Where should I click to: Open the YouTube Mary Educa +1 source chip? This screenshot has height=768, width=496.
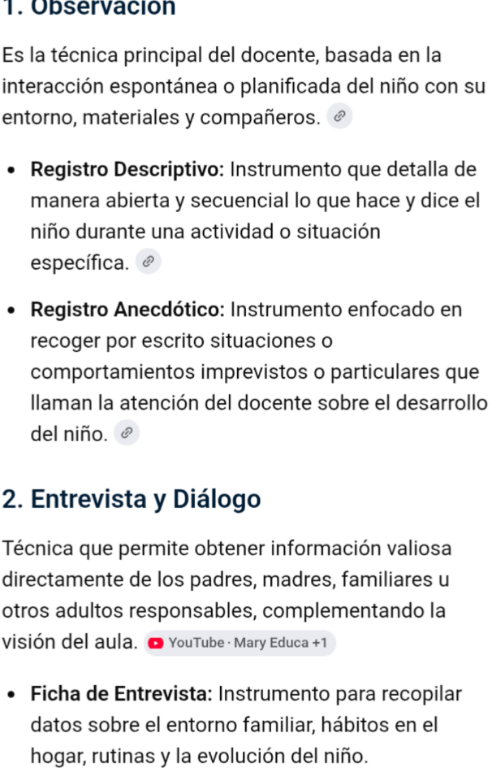point(240,643)
